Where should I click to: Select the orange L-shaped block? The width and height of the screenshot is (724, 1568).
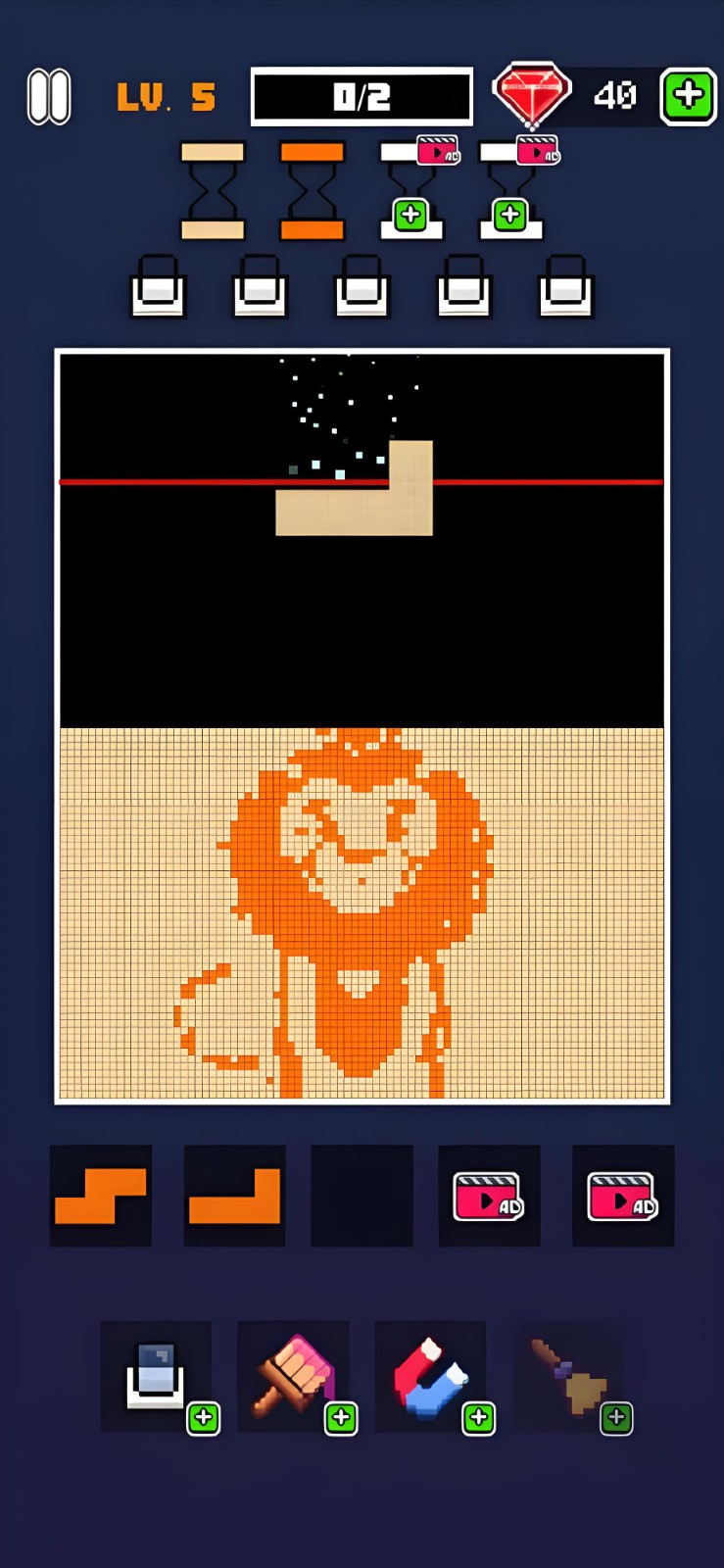tap(235, 1196)
